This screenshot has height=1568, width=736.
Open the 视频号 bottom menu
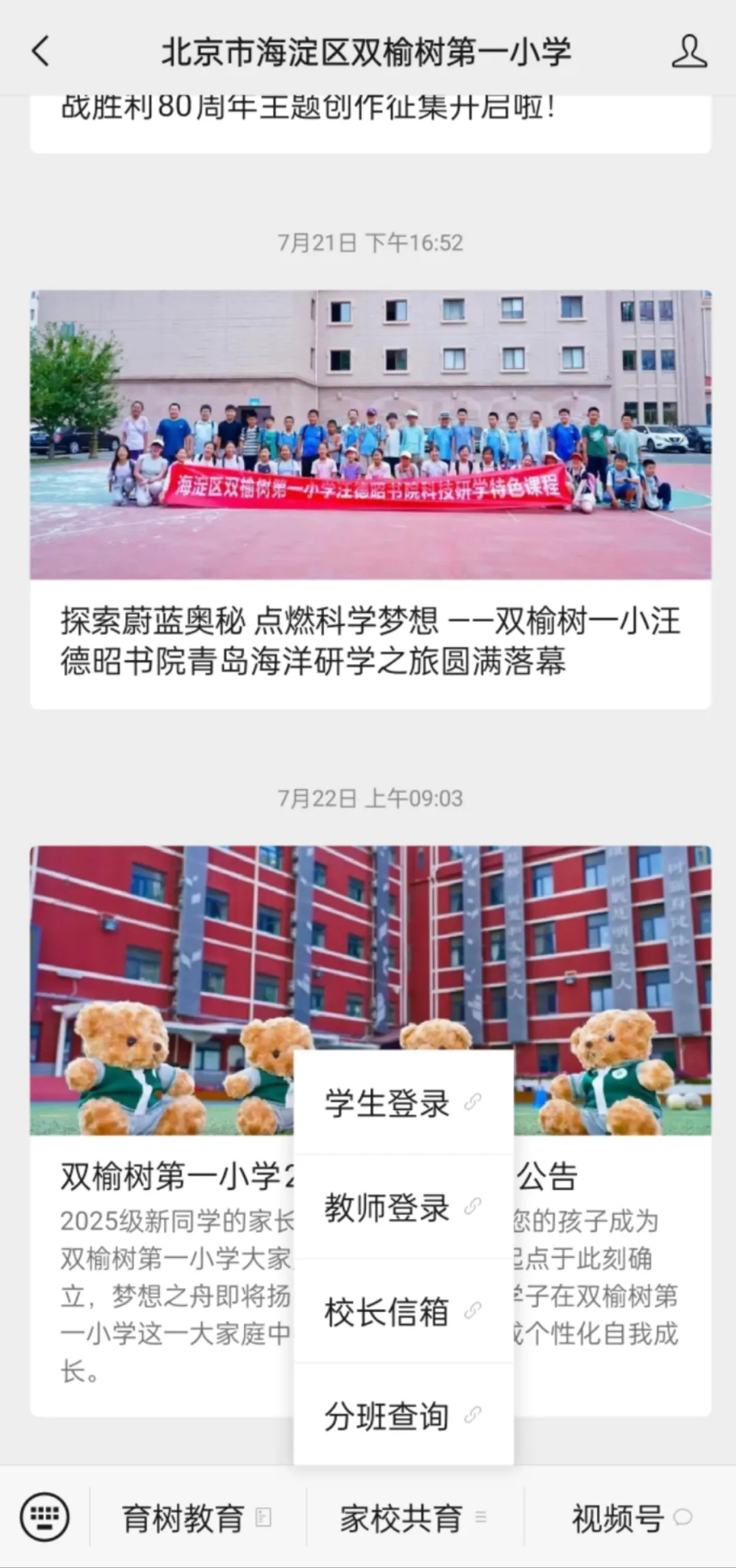point(630,1518)
